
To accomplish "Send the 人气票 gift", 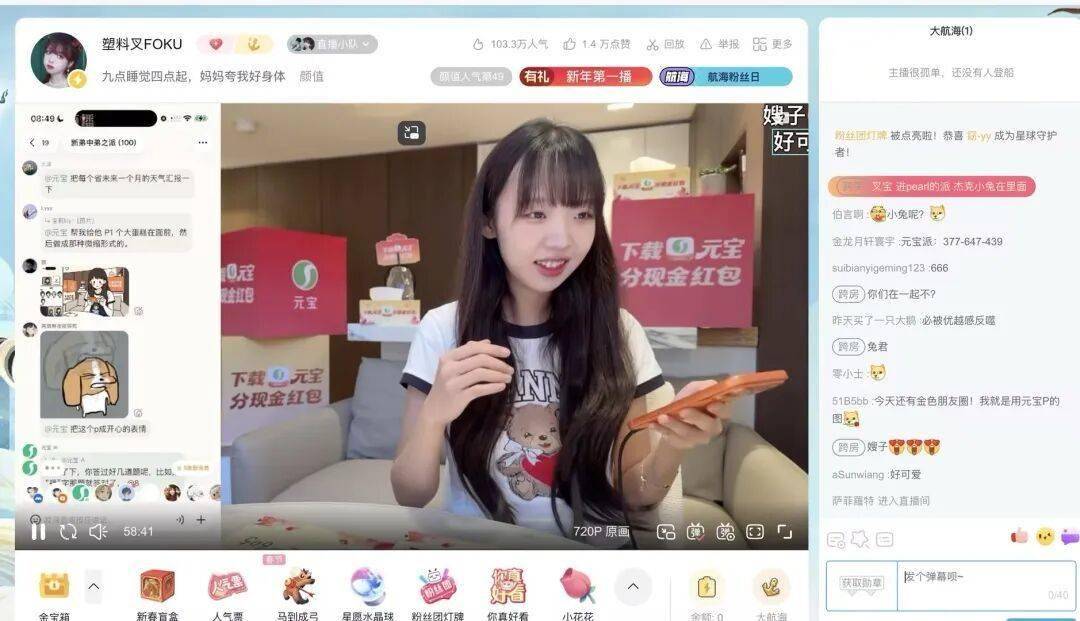I will 227,589.
